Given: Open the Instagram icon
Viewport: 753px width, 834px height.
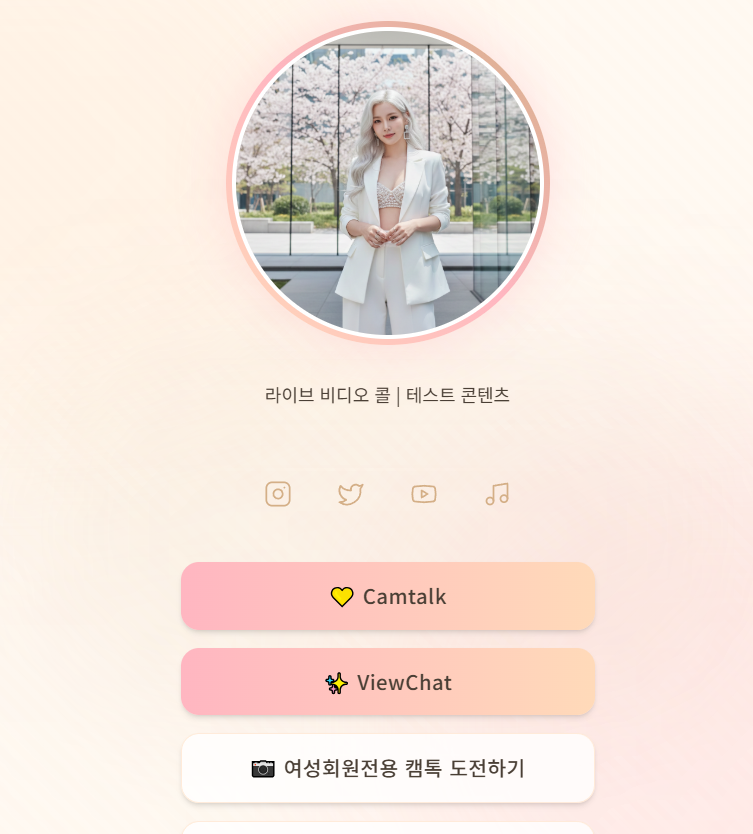Looking at the screenshot, I should (x=277, y=494).
